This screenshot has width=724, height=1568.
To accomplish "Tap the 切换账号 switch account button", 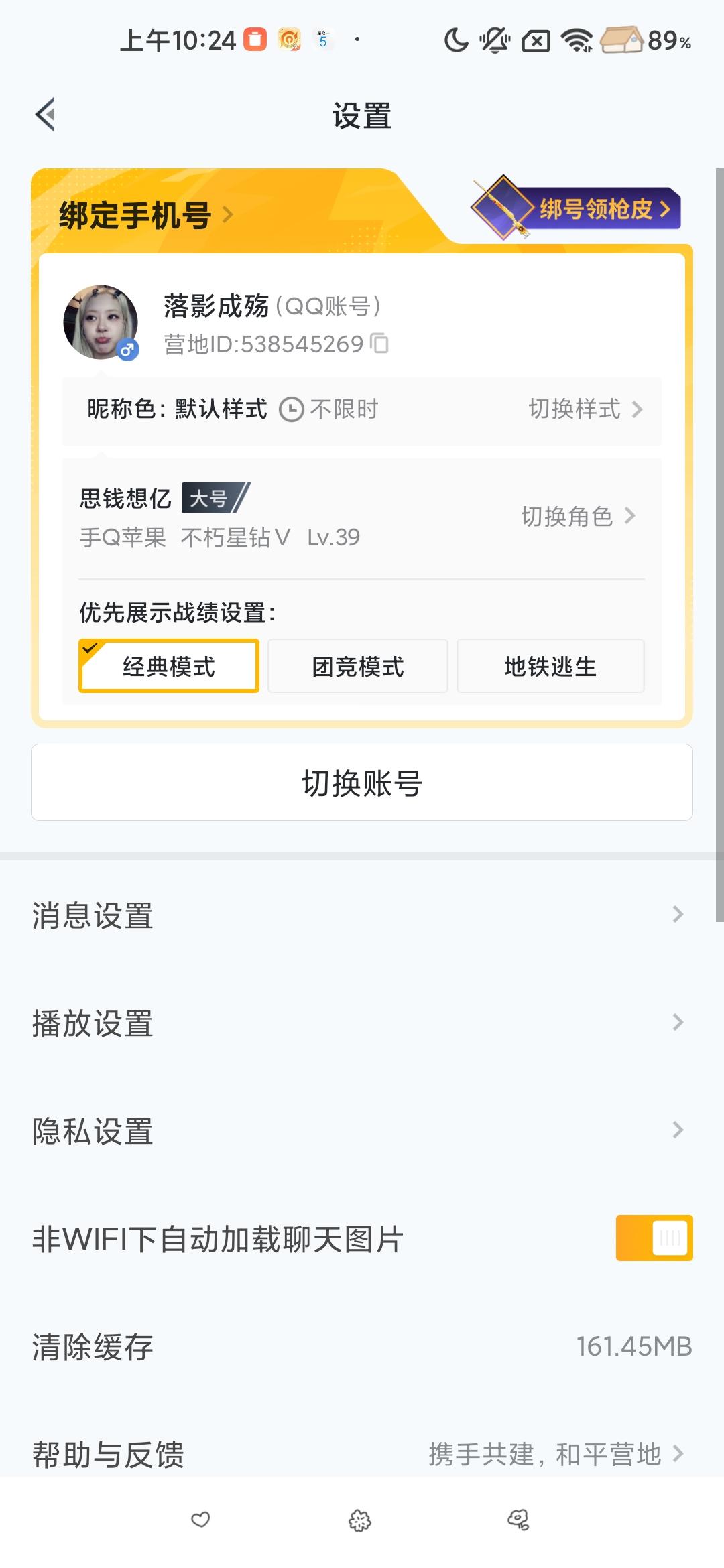I will (x=362, y=783).
